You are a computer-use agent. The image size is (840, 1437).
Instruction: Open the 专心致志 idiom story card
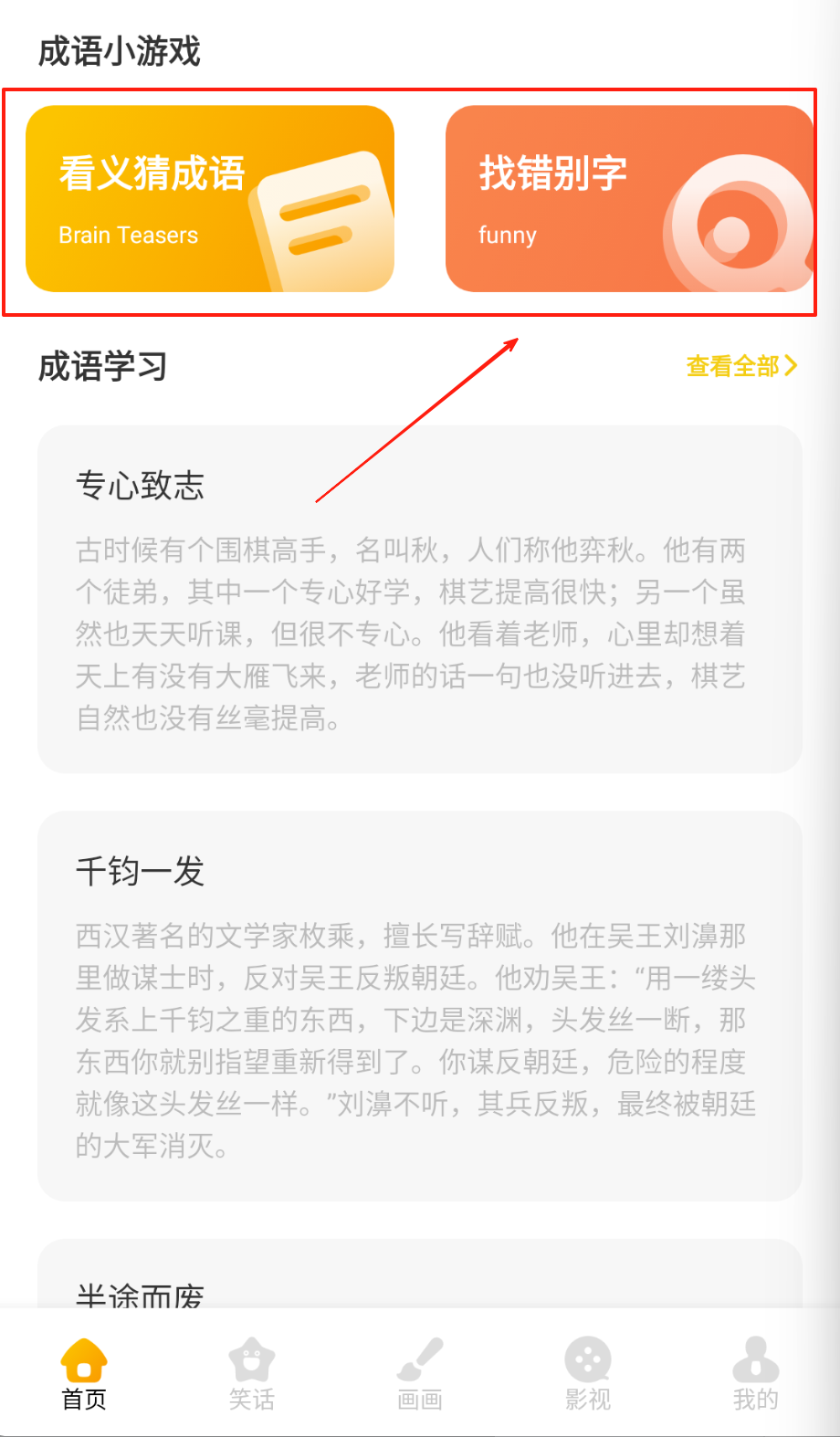coord(419,599)
